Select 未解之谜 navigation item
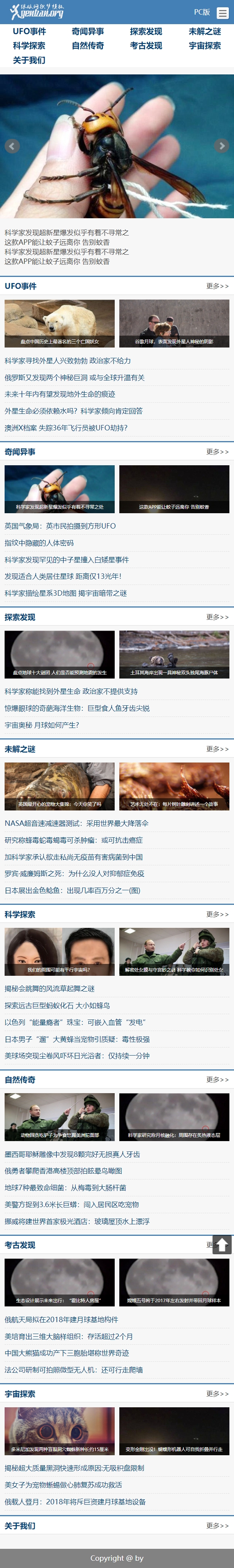 click(205, 31)
